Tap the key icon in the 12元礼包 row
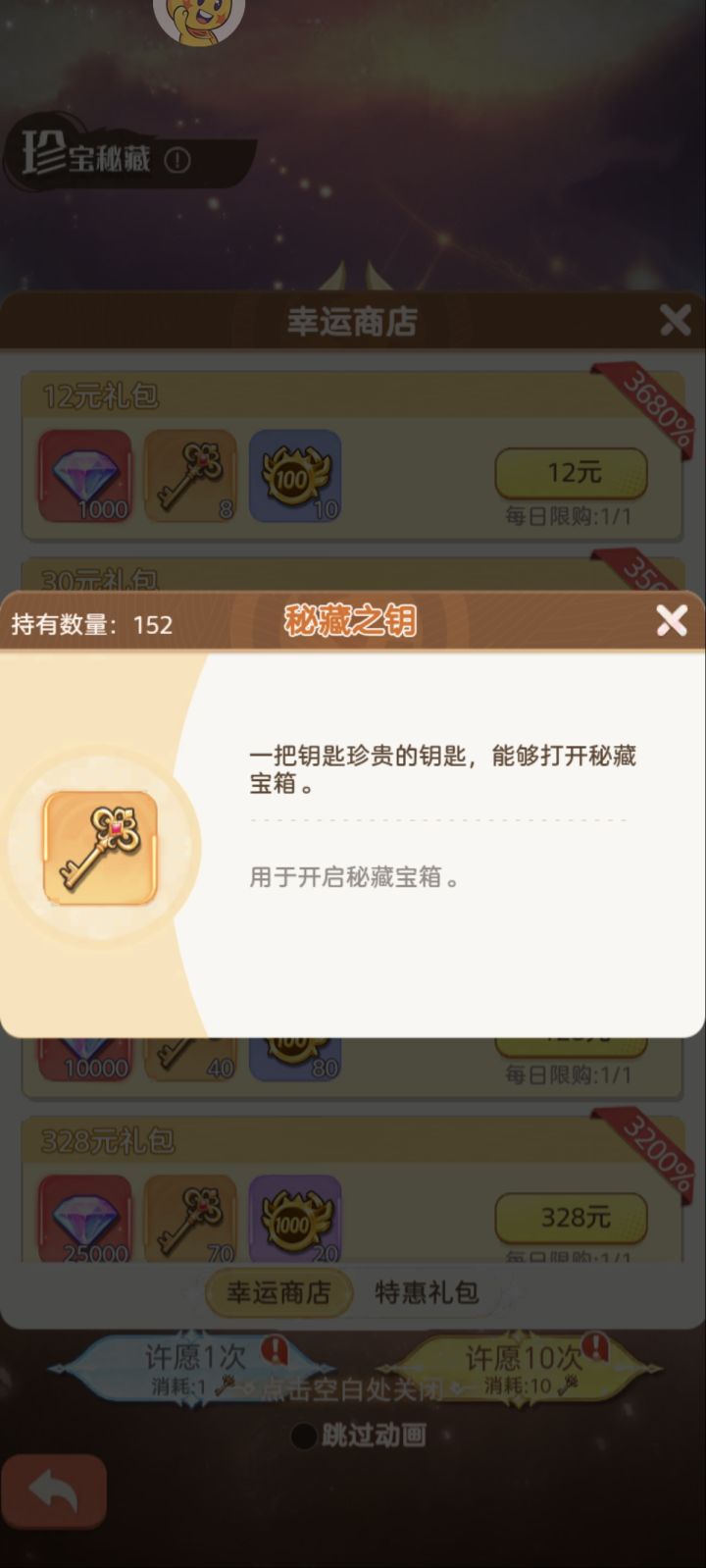706x1568 pixels. tap(190, 477)
